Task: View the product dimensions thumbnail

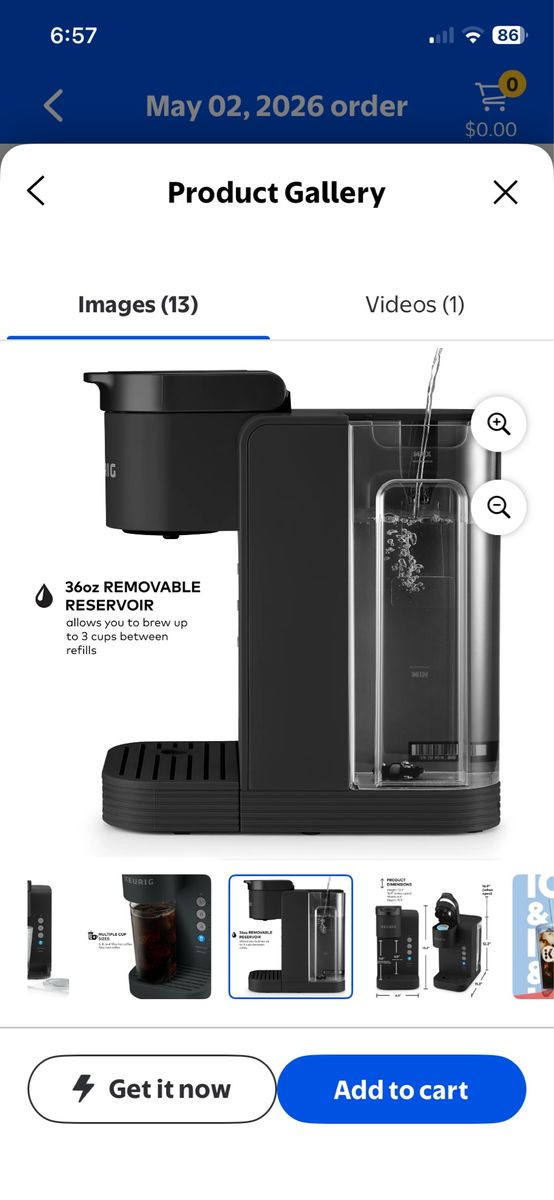Action: tap(433, 937)
